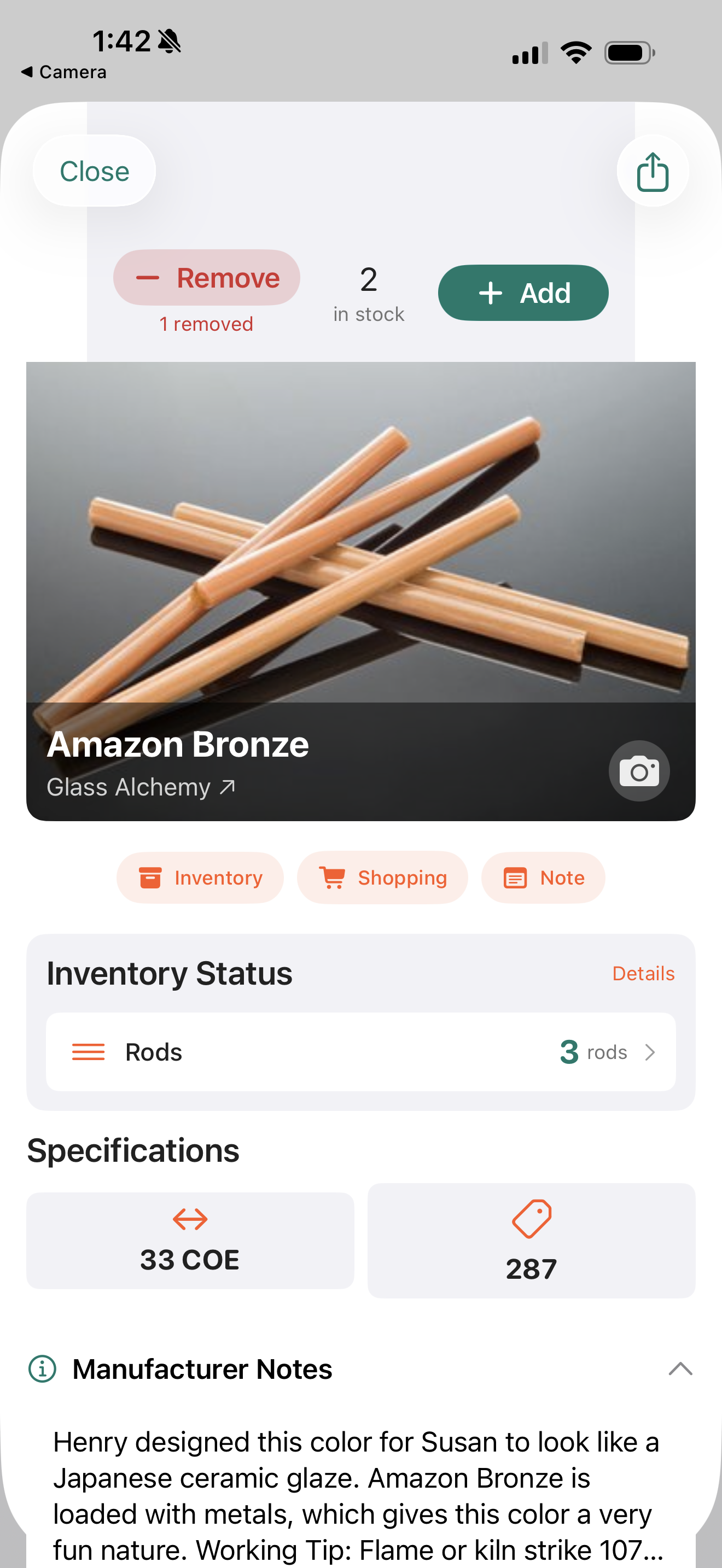
Task: Switch focus to the Shopping pill
Action: pyautogui.click(x=382, y=877)
